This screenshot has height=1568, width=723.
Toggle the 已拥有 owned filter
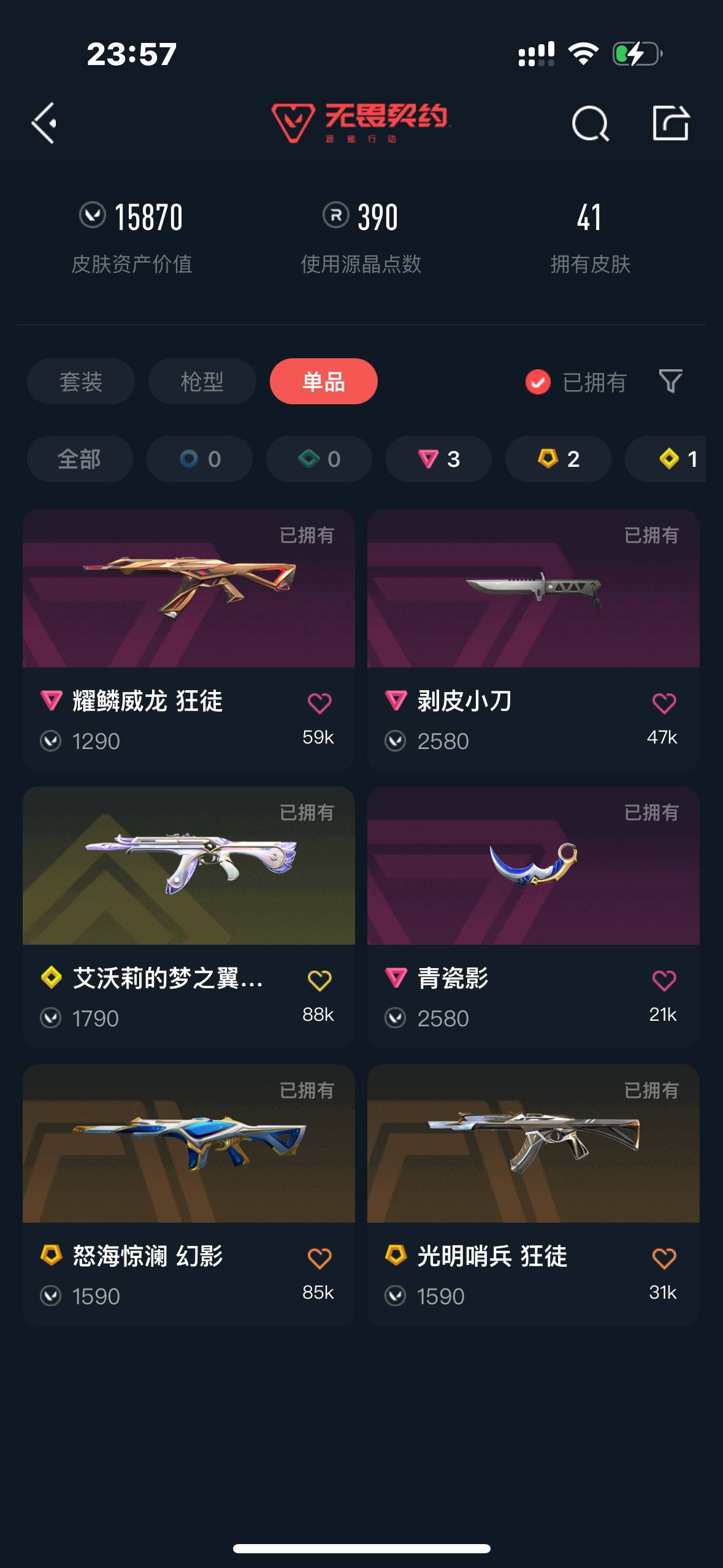click(538, 382)
